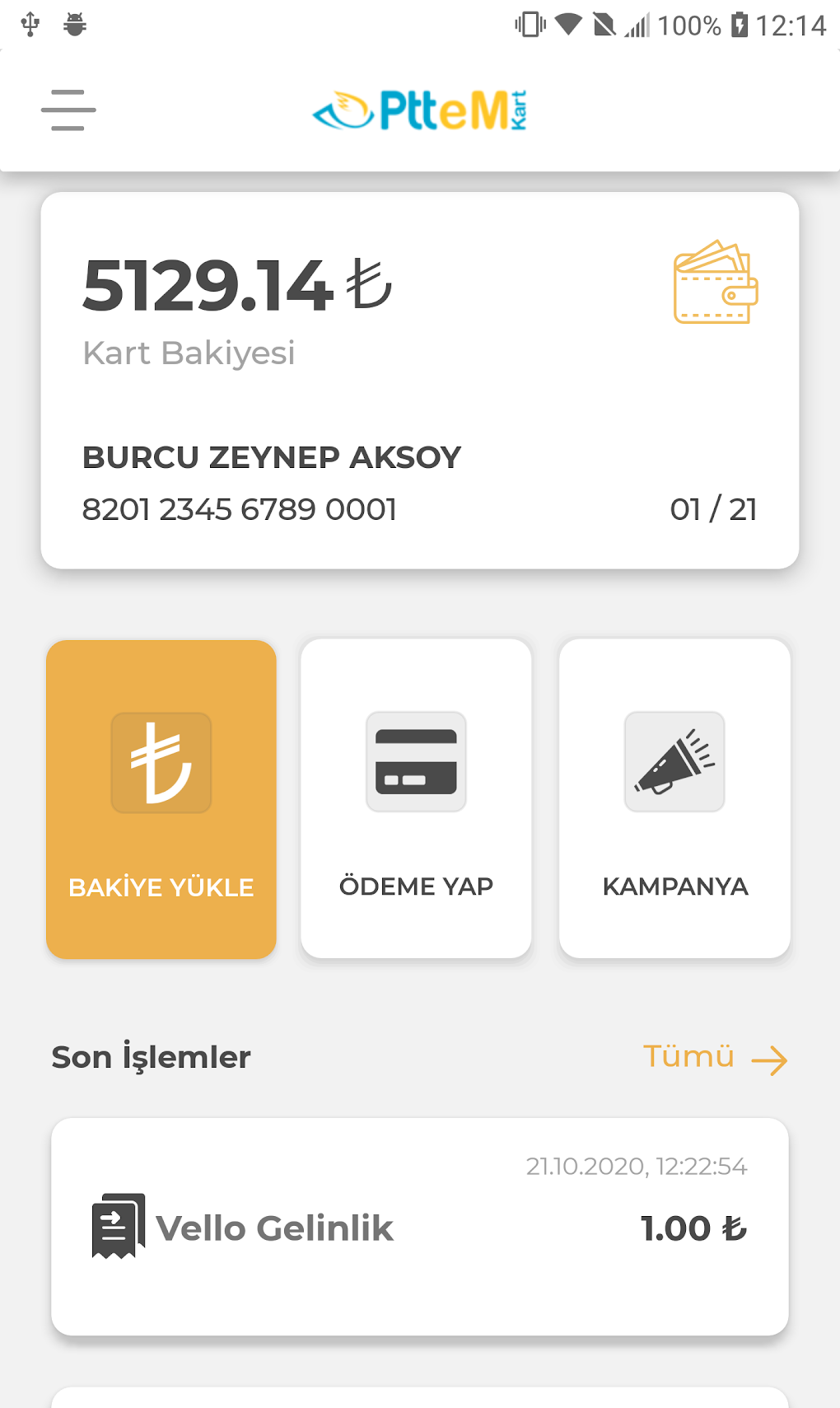This screenshot has width=840, height=1408.
Task: Open the Kampanya section
Action: pos(674,799)
